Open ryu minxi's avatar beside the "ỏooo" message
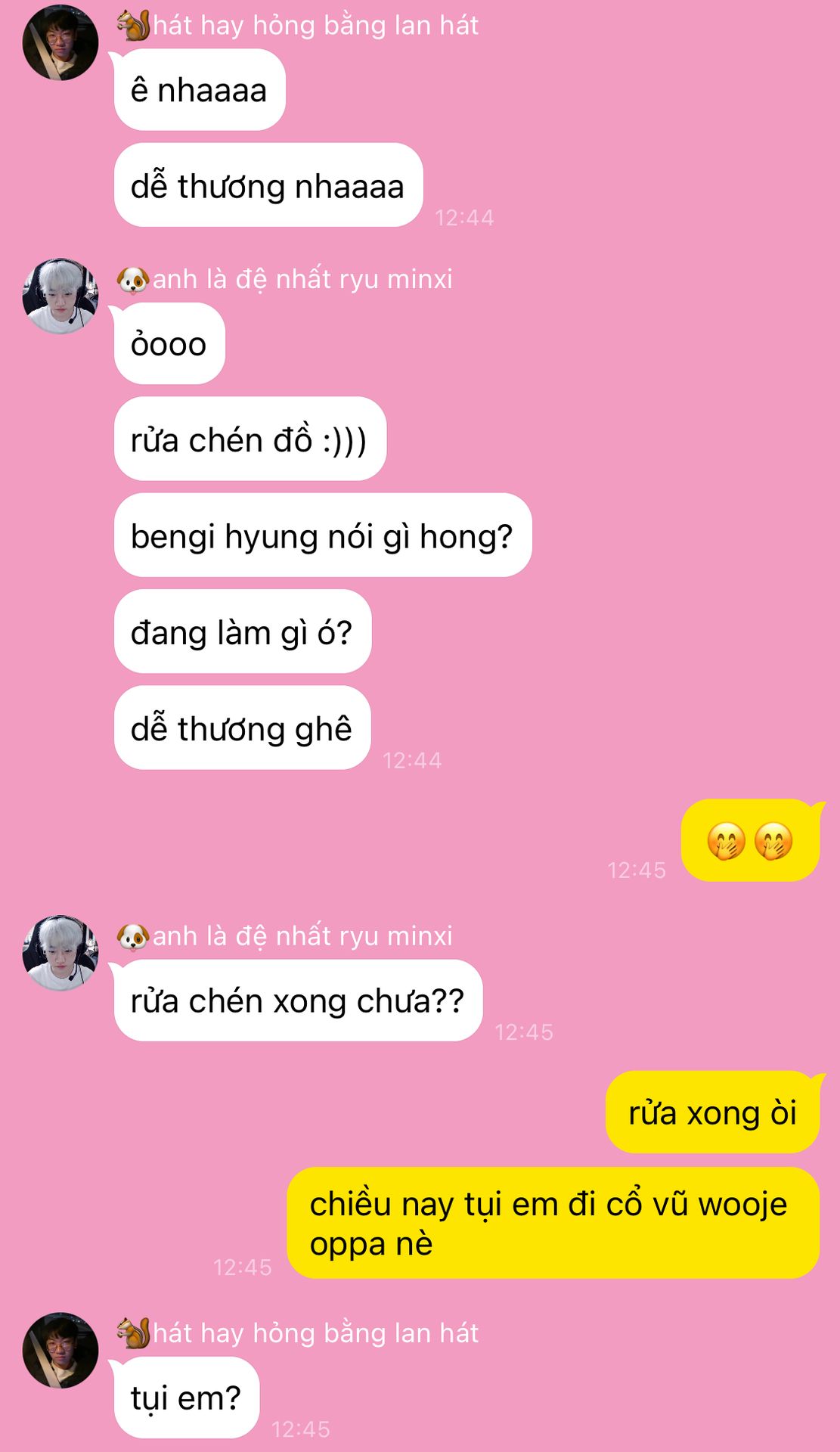Image resolution: width=840 pixels, height=1452 pixels. coord(60,296)
